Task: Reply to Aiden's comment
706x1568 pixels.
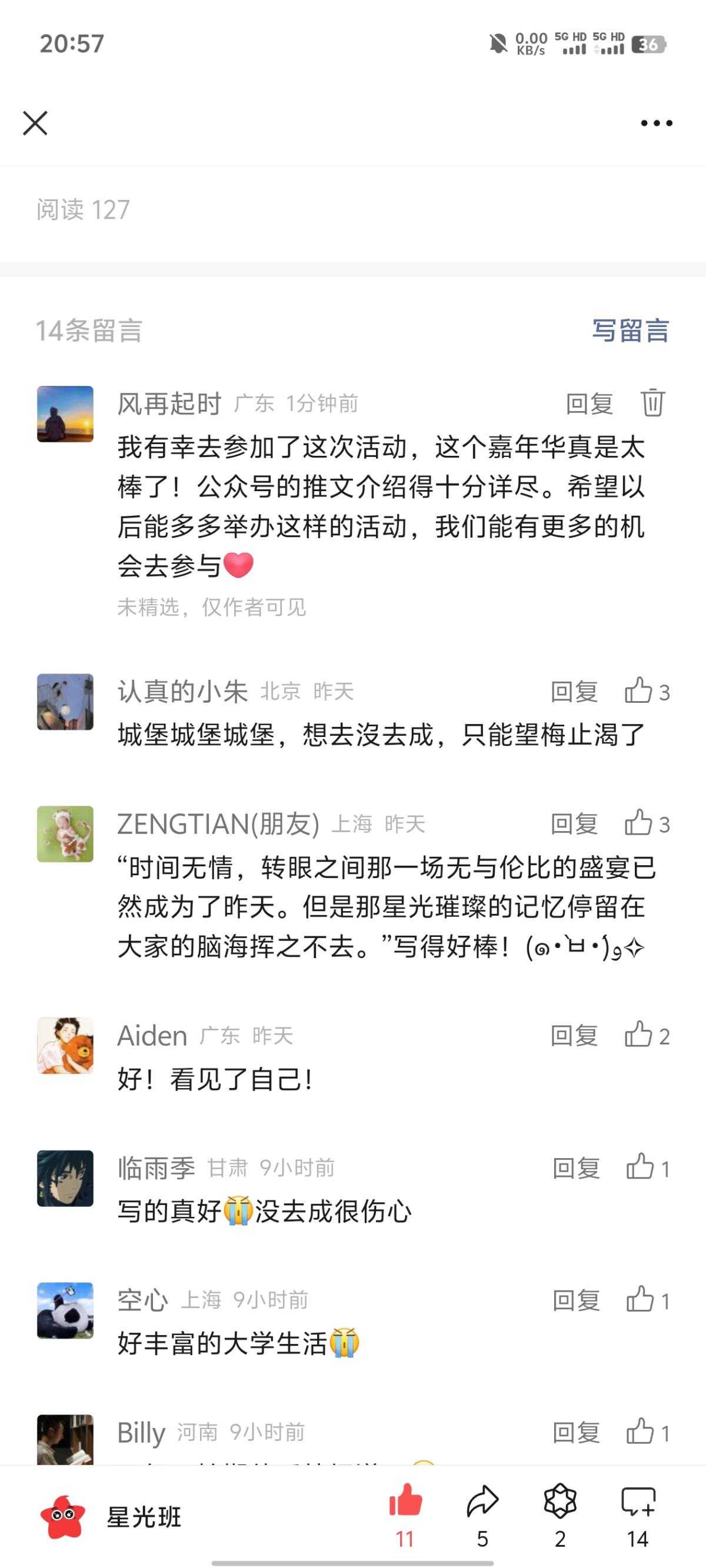Action: tap(574, 1035)
